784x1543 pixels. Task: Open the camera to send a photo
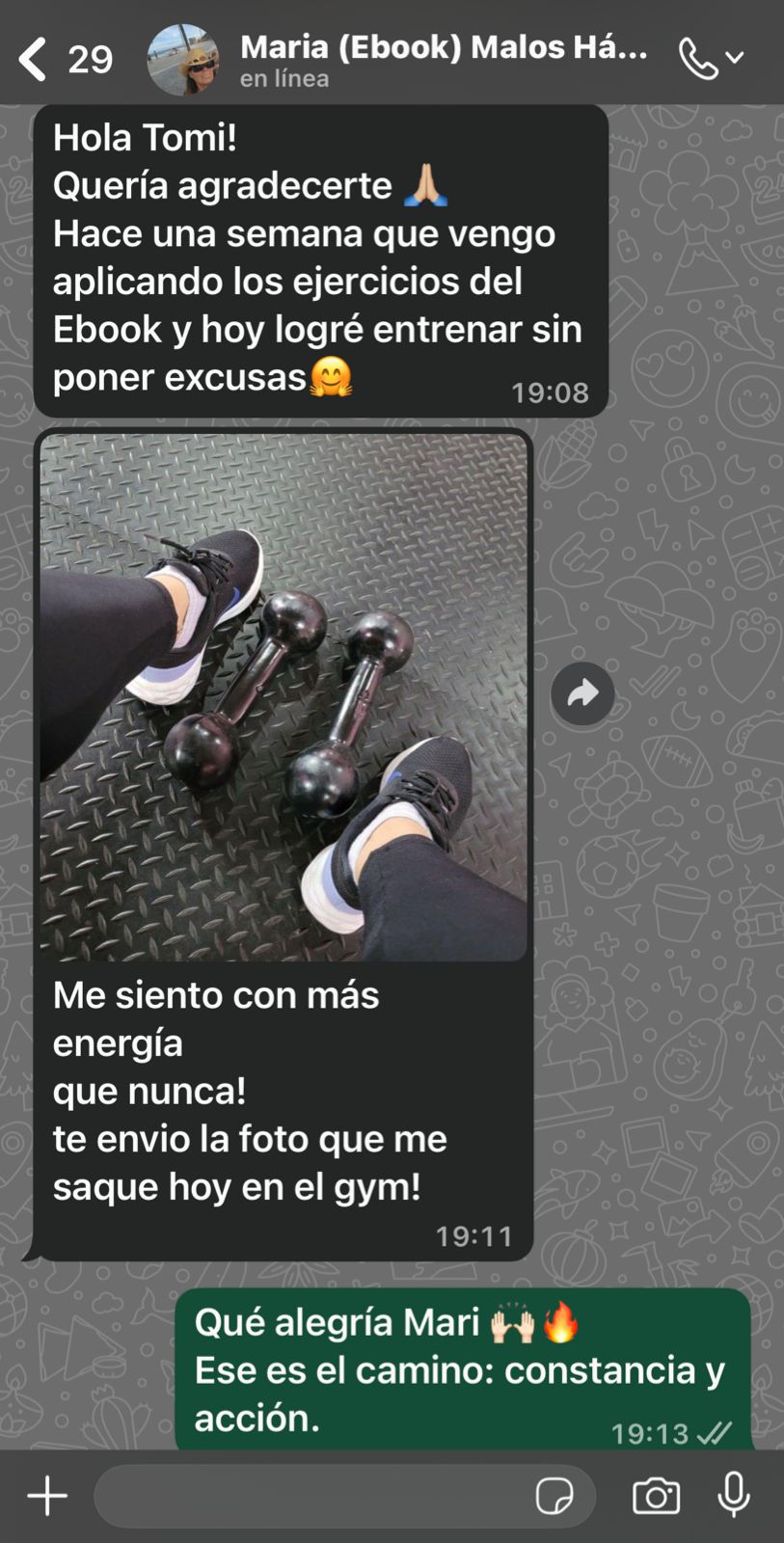(656, 1496)
